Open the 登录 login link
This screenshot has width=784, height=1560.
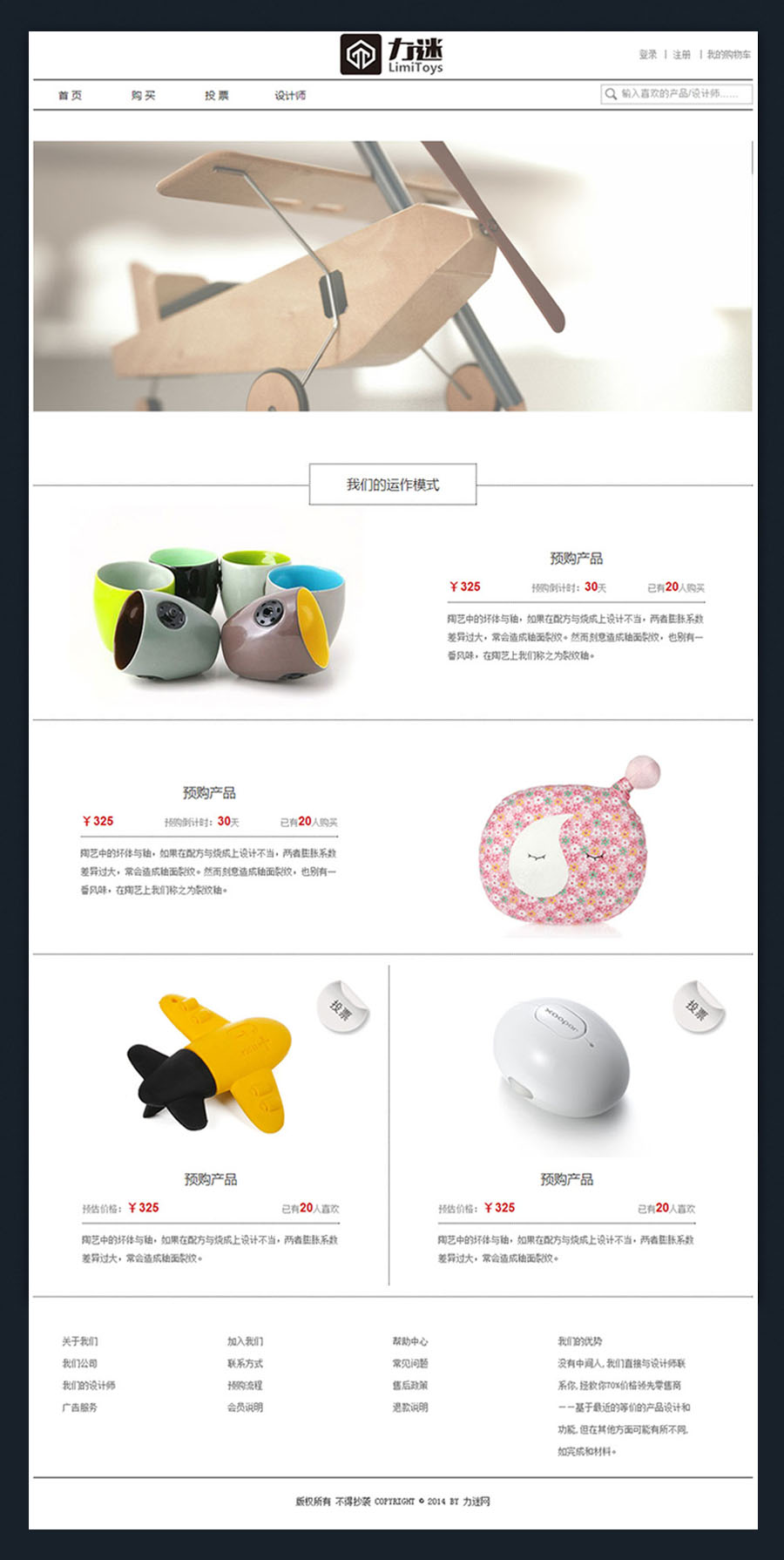pos(647,54)
